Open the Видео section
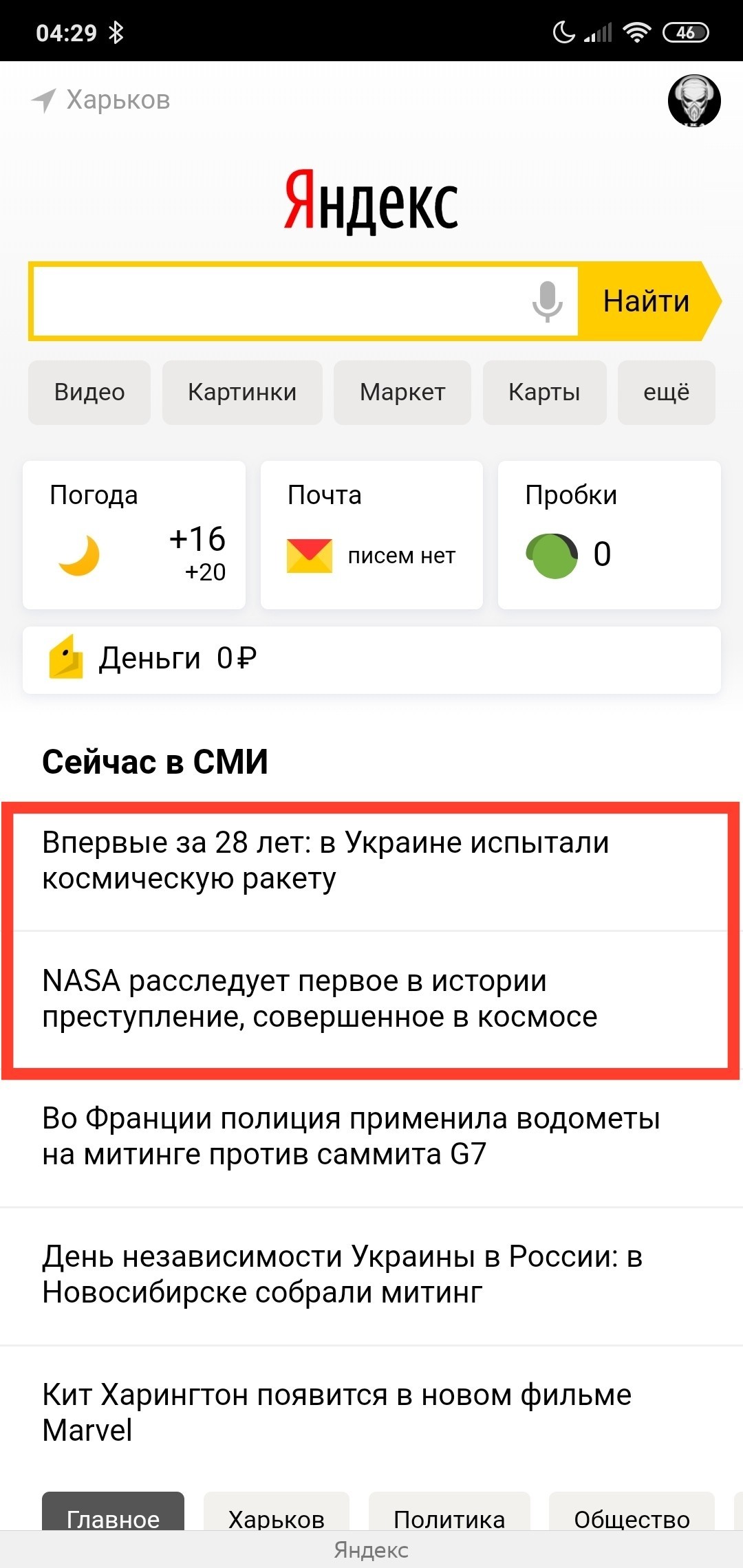Image resolution: width=743 pixels, height=1568 pixels. [89, 392]
